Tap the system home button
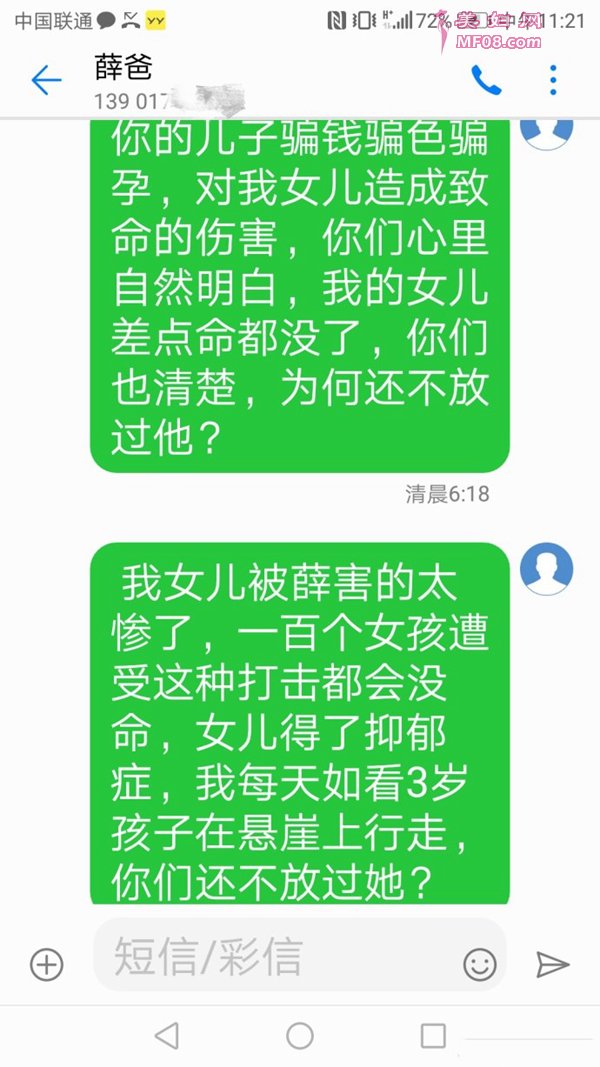This screenshot has height=1067, width=600. click(x=300, y=1035)
